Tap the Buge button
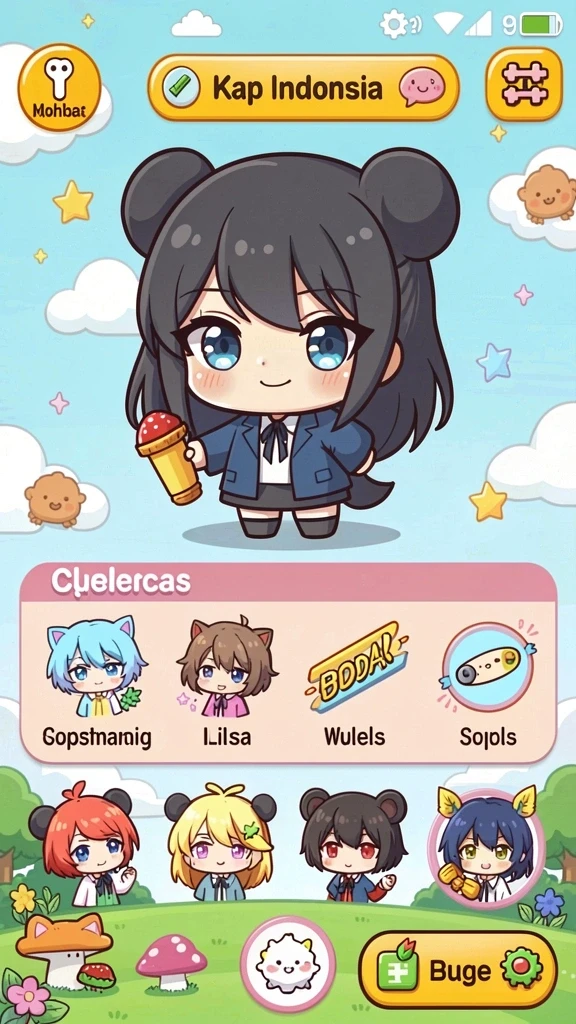The width and height of the screenshot is (576, 1024). pyautogui.click(x=458, y=970)
